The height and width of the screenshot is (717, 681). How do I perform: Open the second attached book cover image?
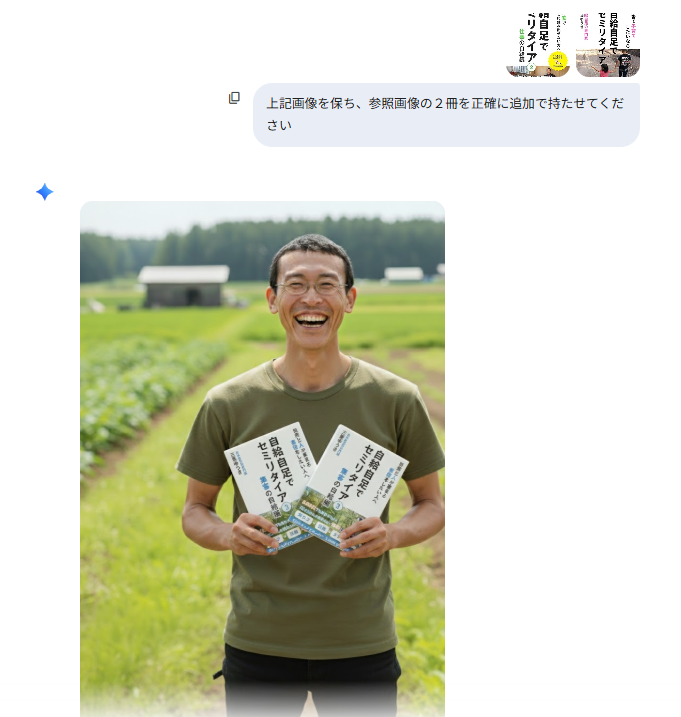click(x=608, y=44)
